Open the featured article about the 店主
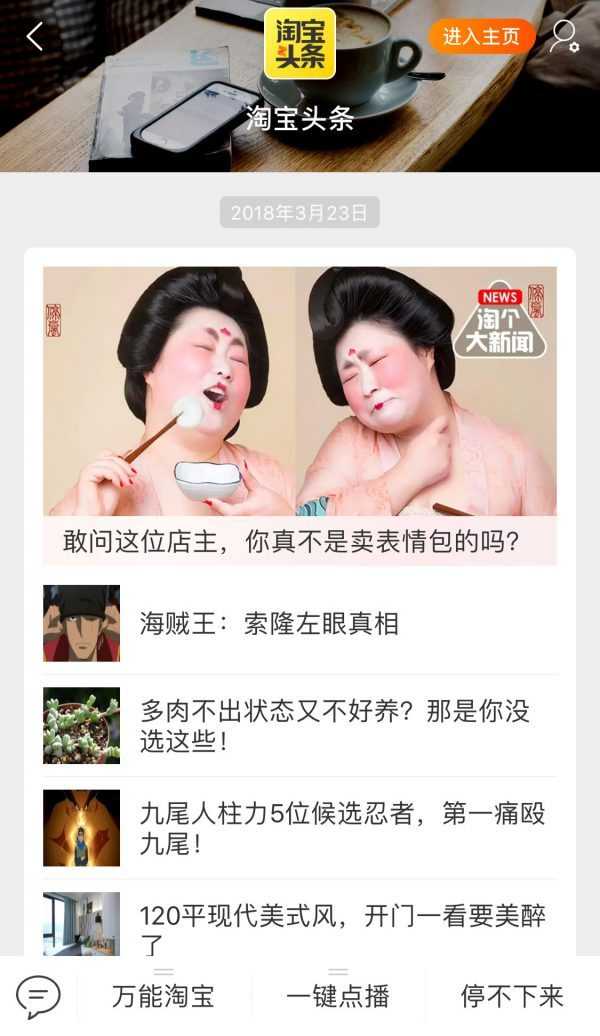600x1036 pixels. (300, 415)
